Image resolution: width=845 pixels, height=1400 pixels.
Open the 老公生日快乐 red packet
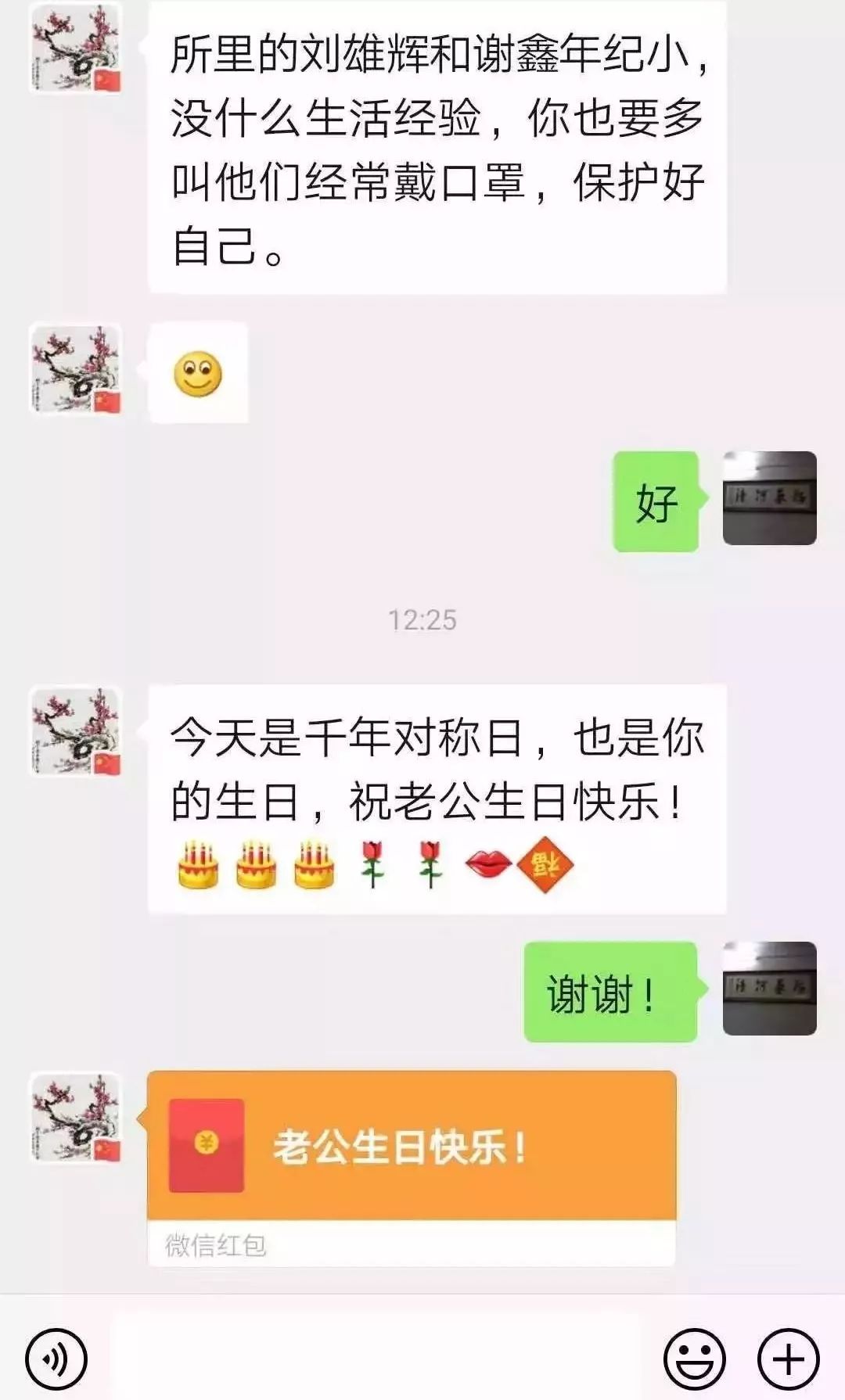pos(411,1147)
